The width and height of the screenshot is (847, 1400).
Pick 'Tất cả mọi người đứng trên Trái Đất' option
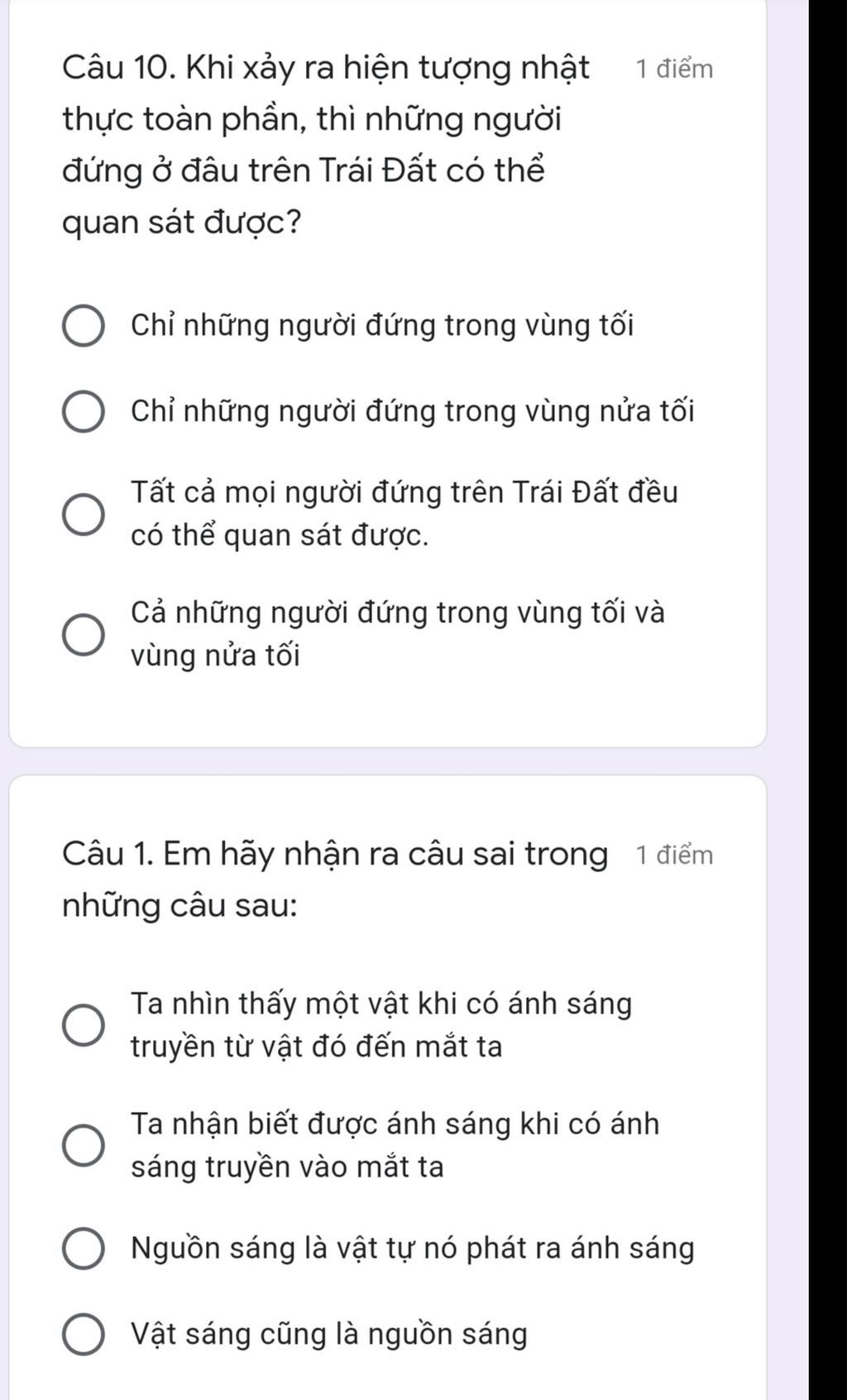pyautogui.click(x=84, y=515)
